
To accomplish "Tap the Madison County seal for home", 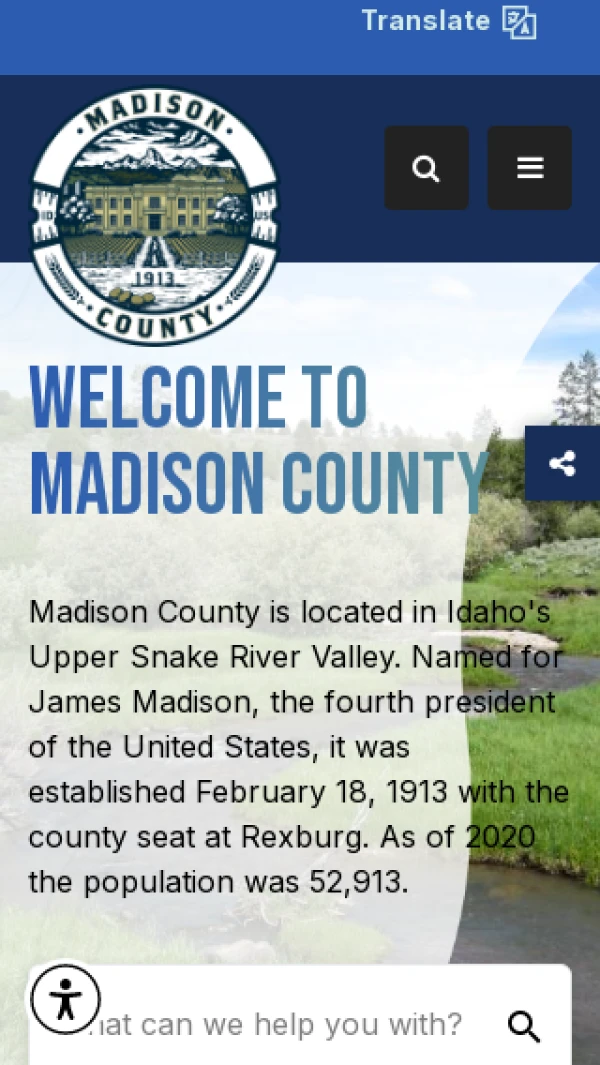I will tap(155, 216).
